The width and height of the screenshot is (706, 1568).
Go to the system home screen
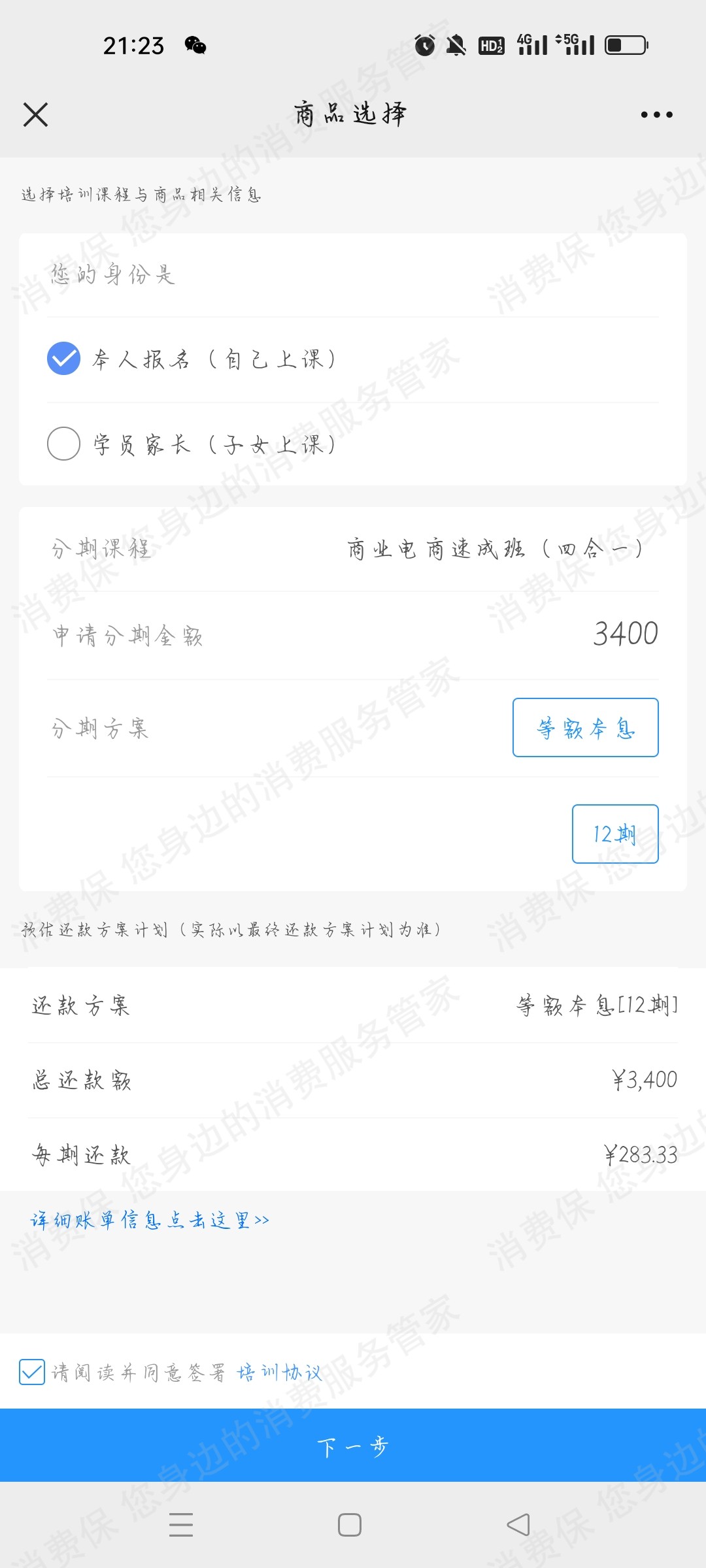click(x=350, y=1525)
